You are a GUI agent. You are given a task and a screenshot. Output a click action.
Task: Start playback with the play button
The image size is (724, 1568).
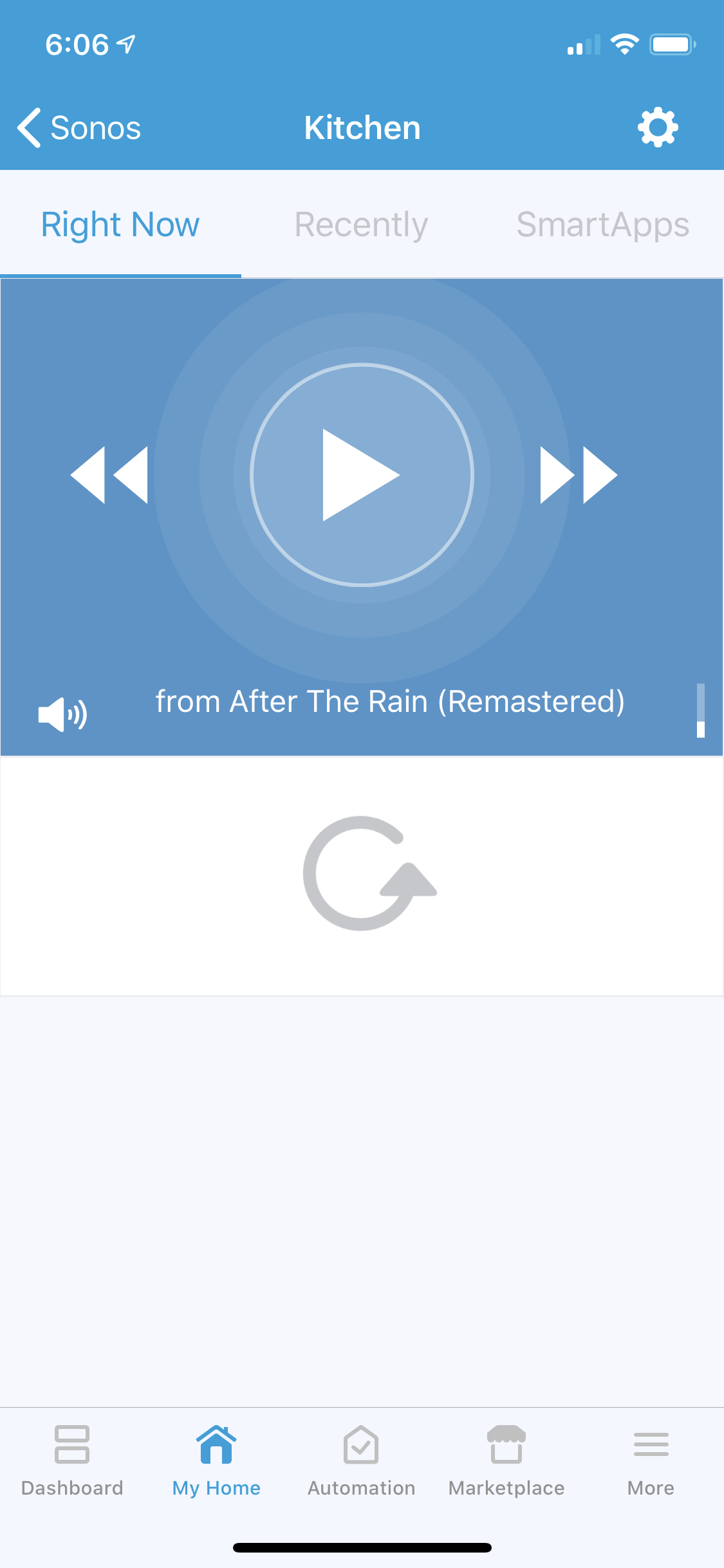tap(362, 475)
